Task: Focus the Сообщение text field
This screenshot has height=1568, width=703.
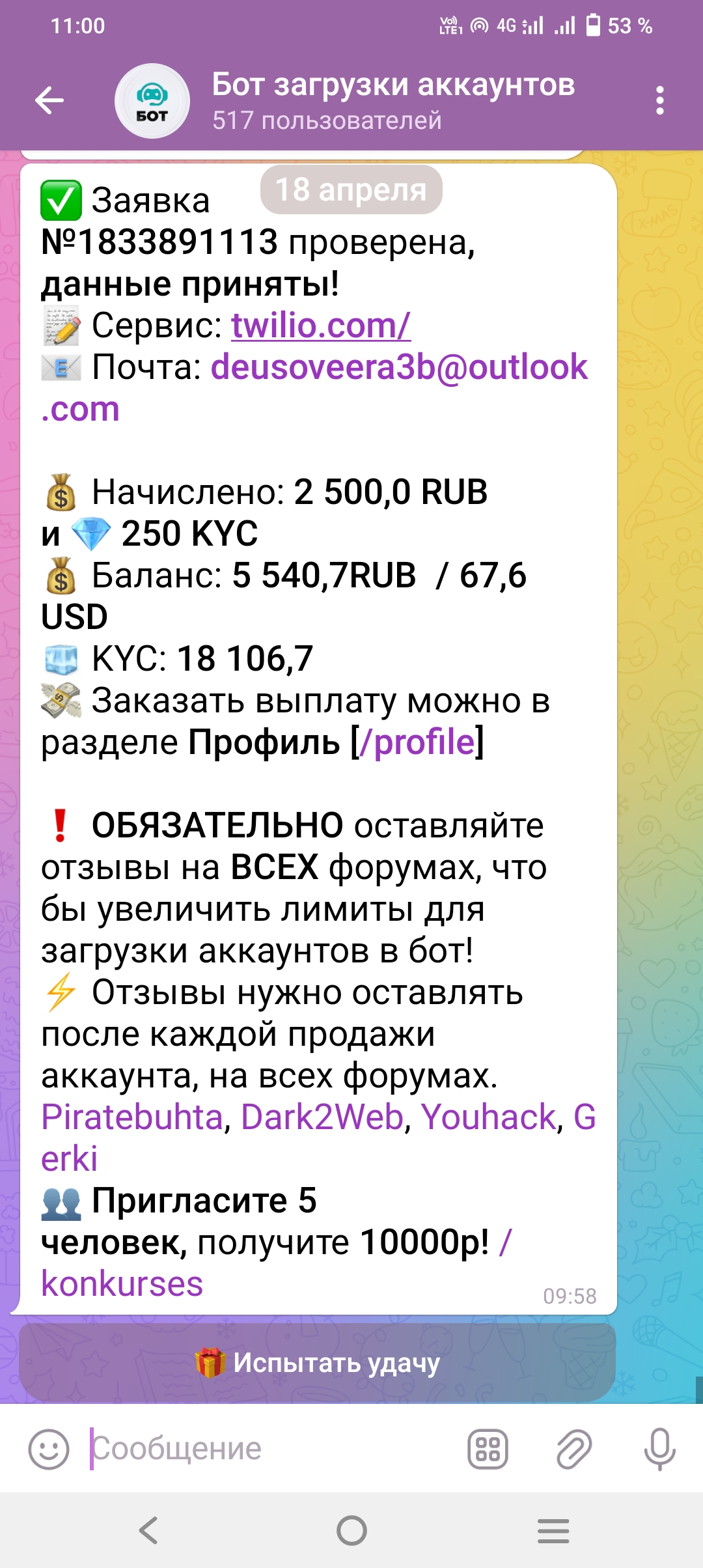Action: point(273,1449)
